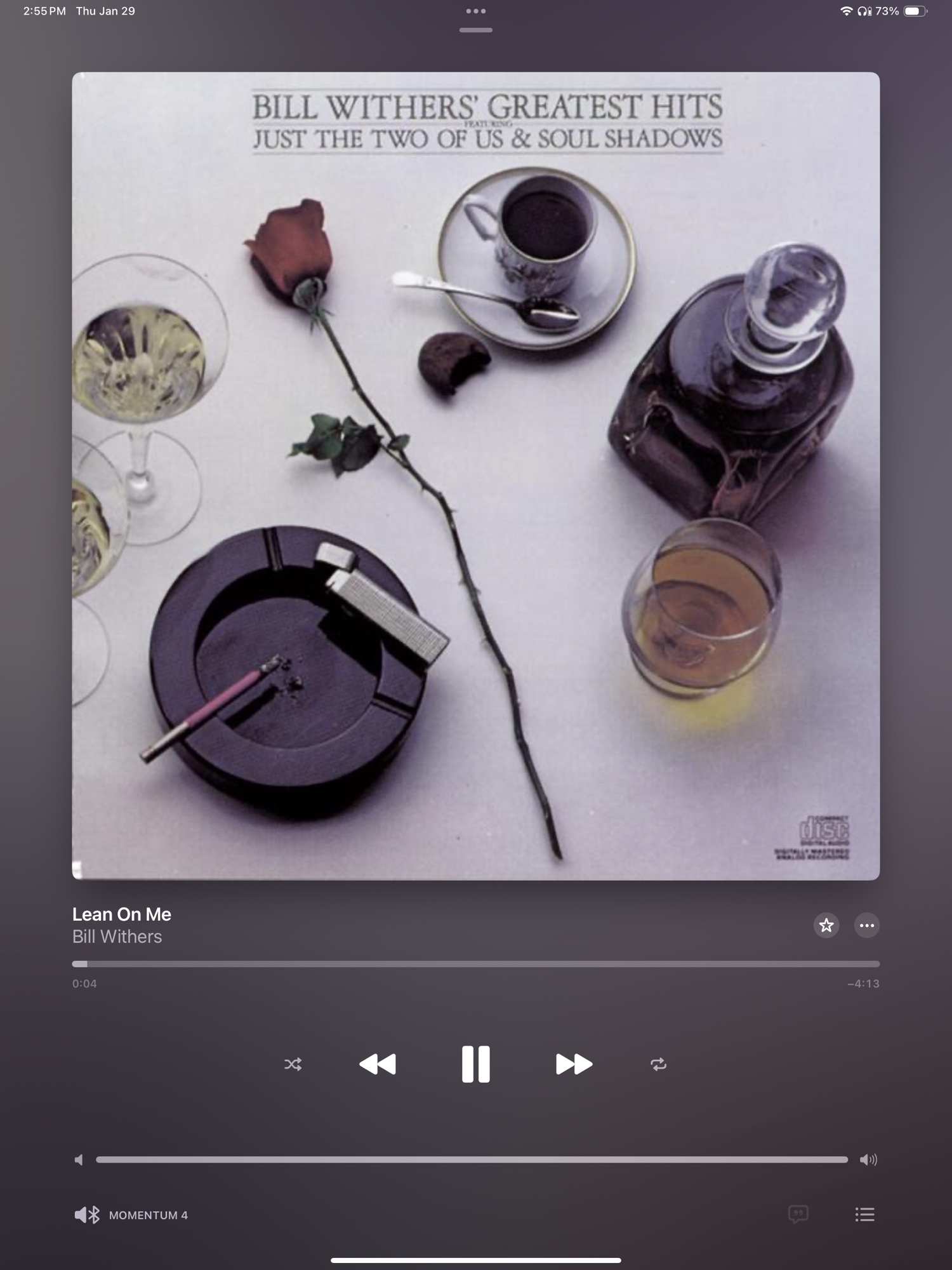
Task: Open Bill Withers artist name link
Action: [117, 937]
